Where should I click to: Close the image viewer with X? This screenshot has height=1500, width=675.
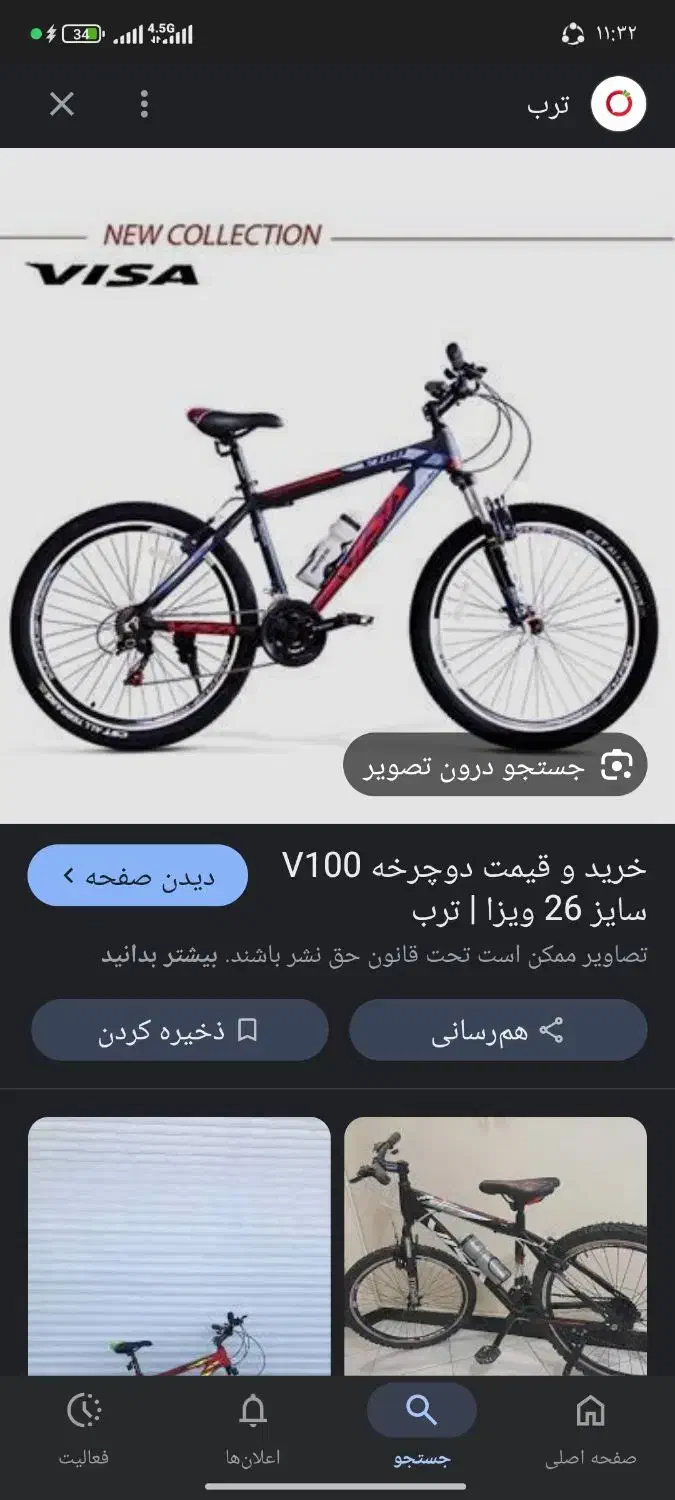62,104
